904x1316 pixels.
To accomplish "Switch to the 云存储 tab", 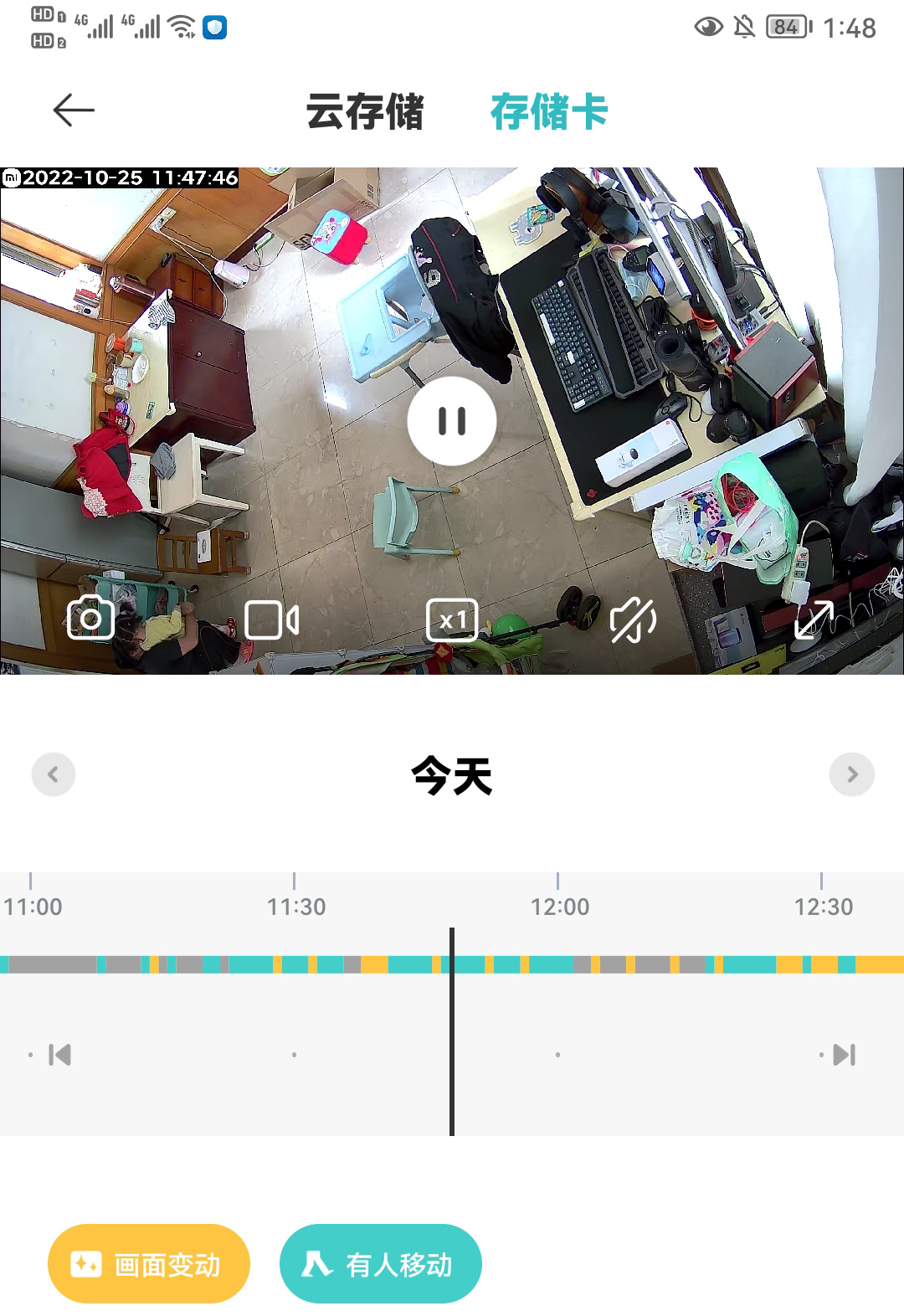I will coord(367,112).
